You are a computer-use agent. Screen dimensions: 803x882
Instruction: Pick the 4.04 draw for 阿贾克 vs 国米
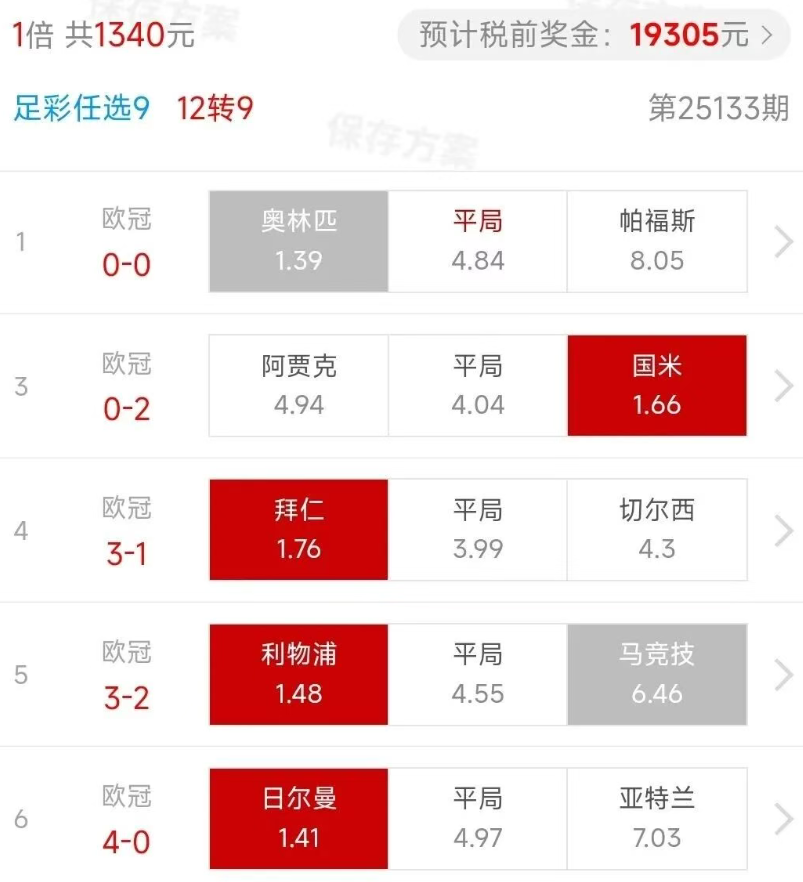477,385
